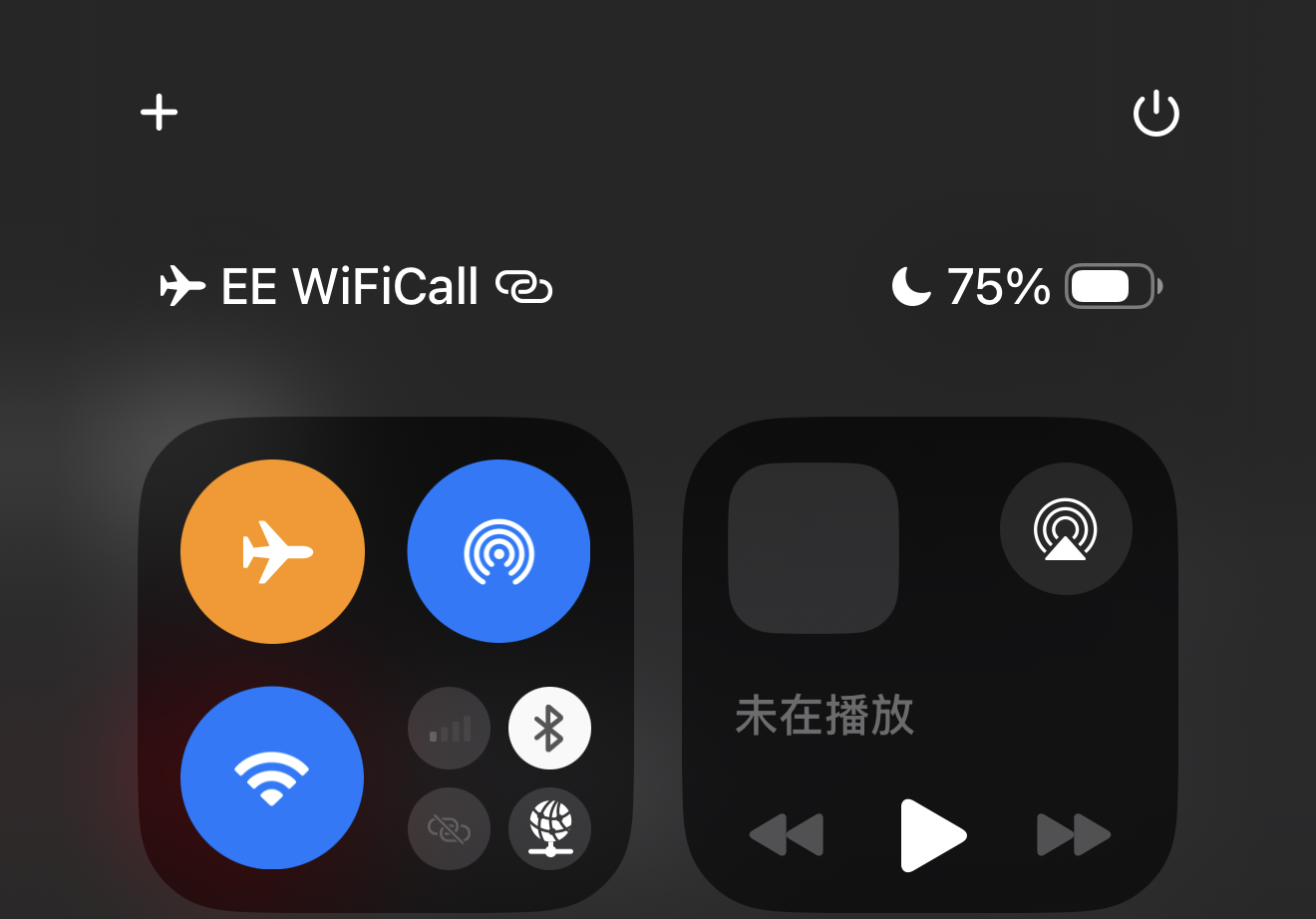Skip forward to the next track
Viewport: 1316px width, 919px height.
(1074, 835)
